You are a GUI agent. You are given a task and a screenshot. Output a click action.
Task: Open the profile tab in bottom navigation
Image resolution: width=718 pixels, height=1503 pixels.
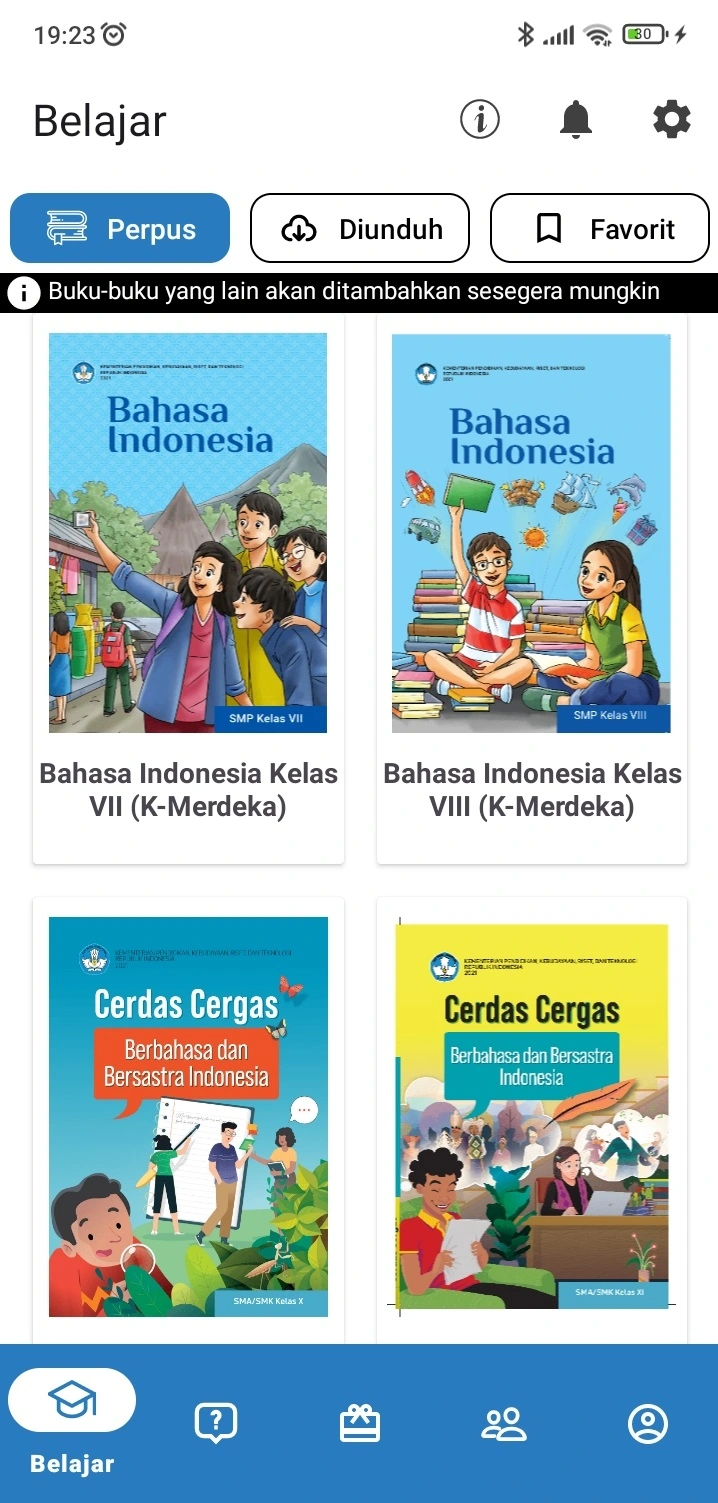pos(647,1423)
